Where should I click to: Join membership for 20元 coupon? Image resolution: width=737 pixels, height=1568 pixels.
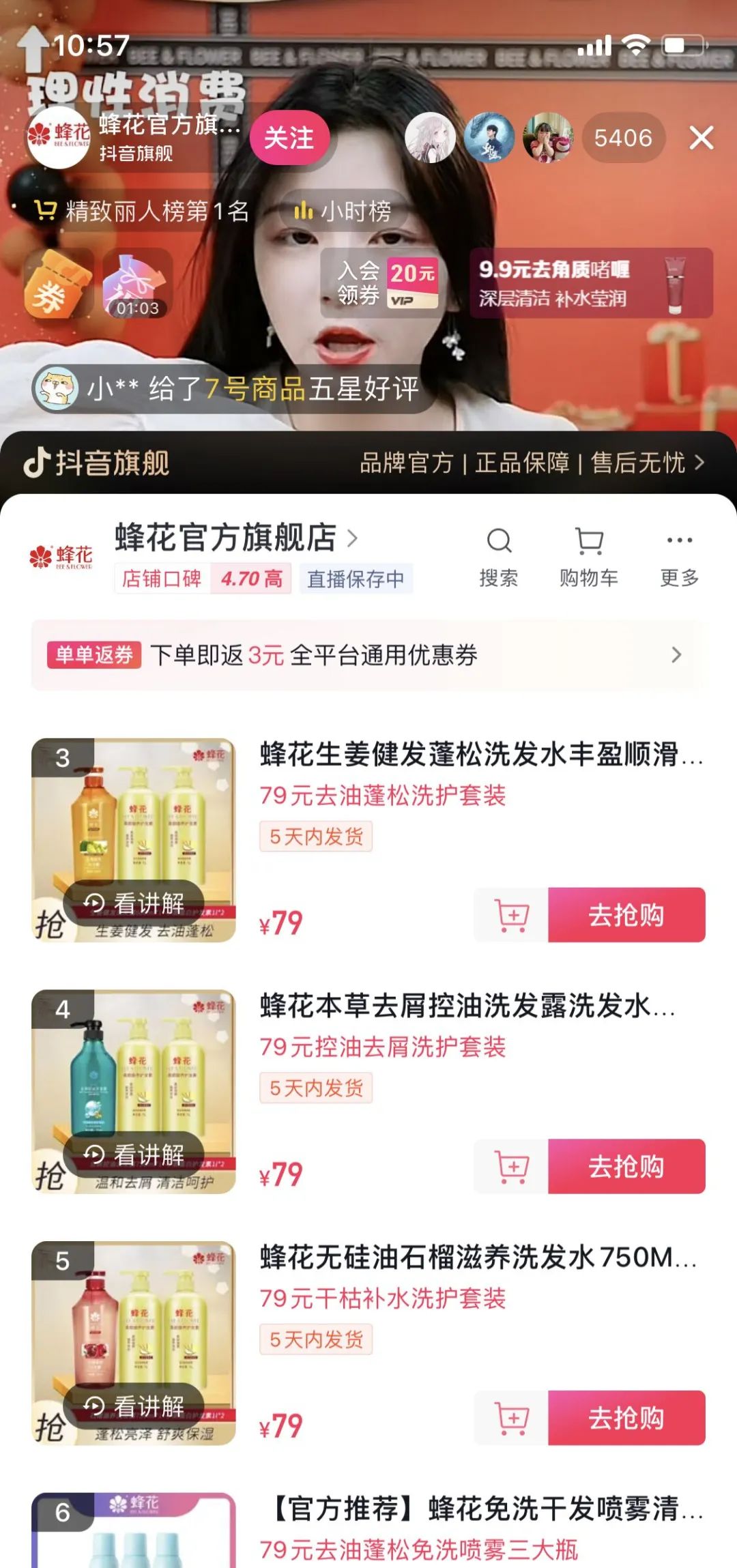(x=388, y=282)
